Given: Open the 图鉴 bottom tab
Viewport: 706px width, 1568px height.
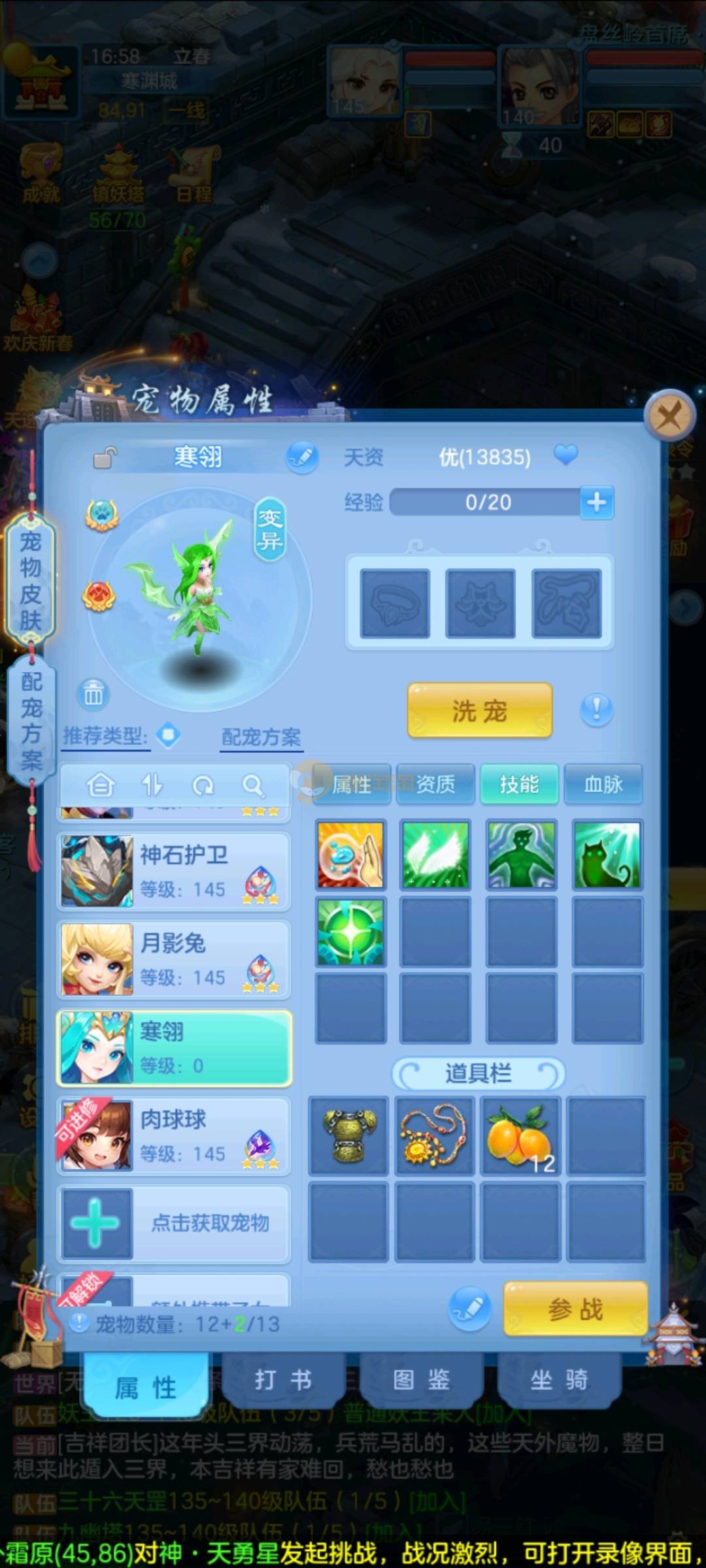Looking at the screenshot, I should (421, 1380).
